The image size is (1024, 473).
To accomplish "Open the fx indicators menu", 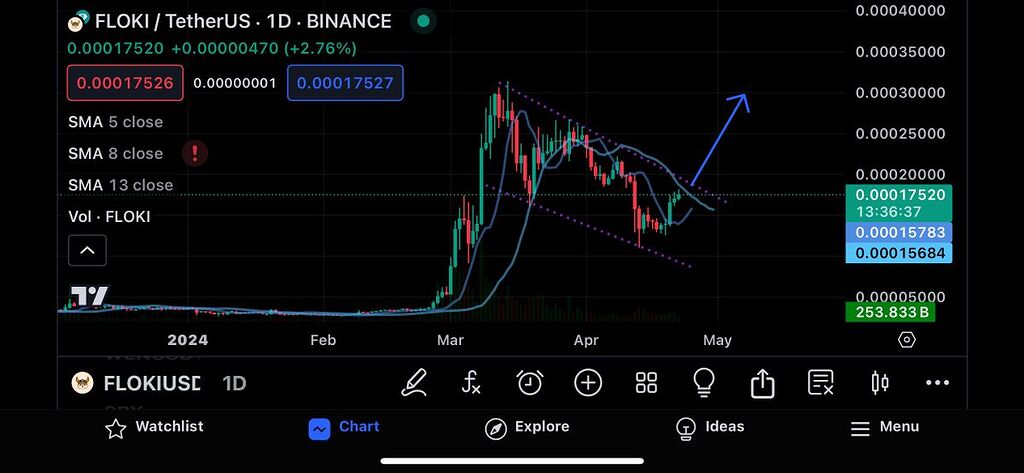I will 471,382.
